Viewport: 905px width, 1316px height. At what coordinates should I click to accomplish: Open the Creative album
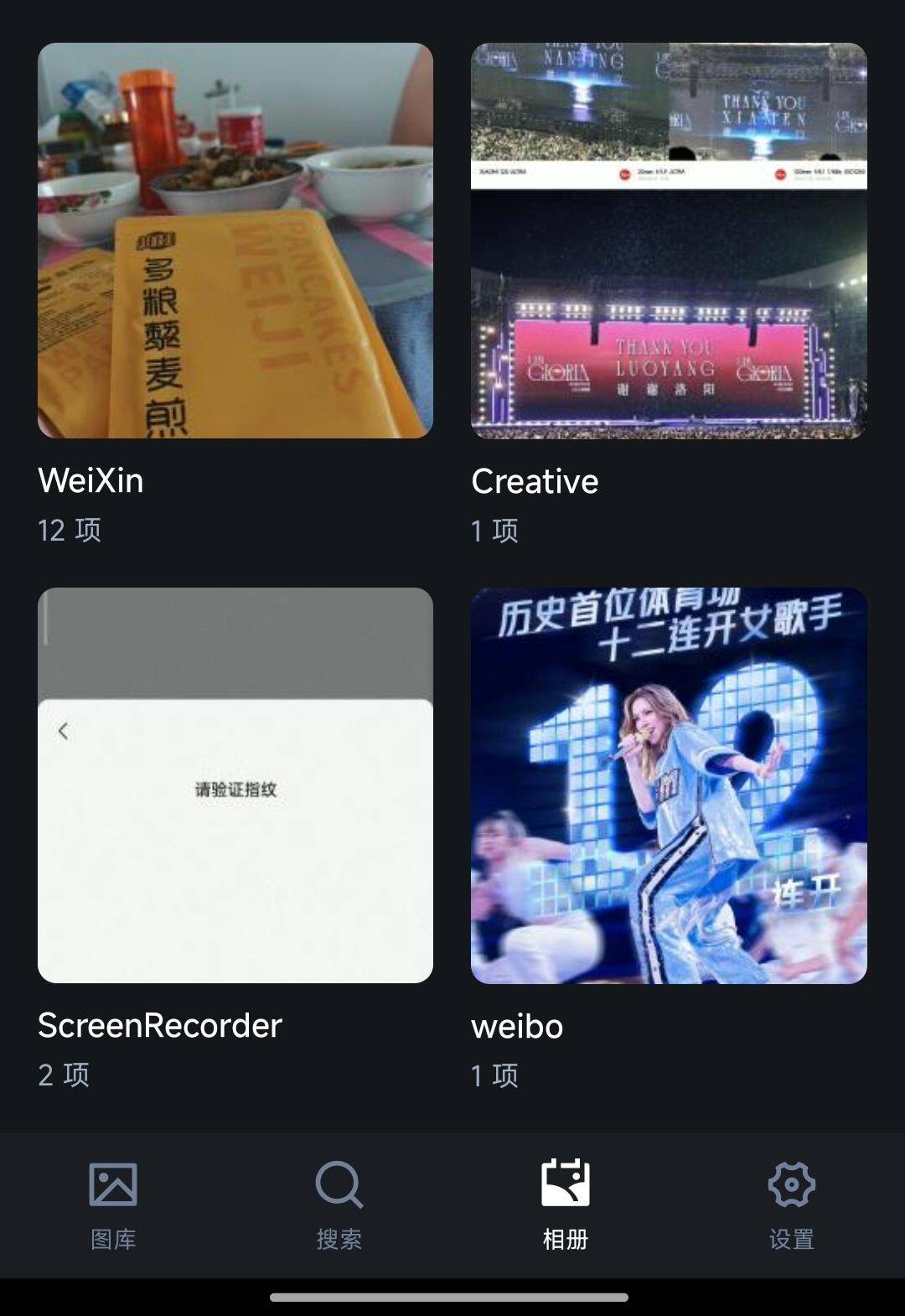point(669,241)
